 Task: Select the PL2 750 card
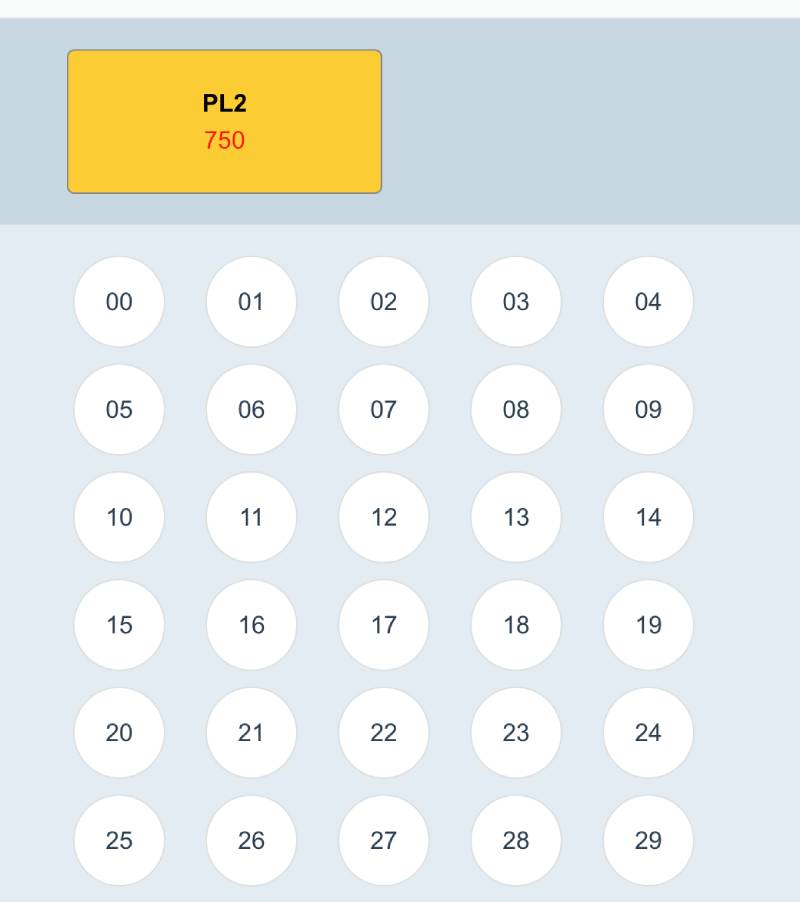pyautogui.click(x=224, y=121)
